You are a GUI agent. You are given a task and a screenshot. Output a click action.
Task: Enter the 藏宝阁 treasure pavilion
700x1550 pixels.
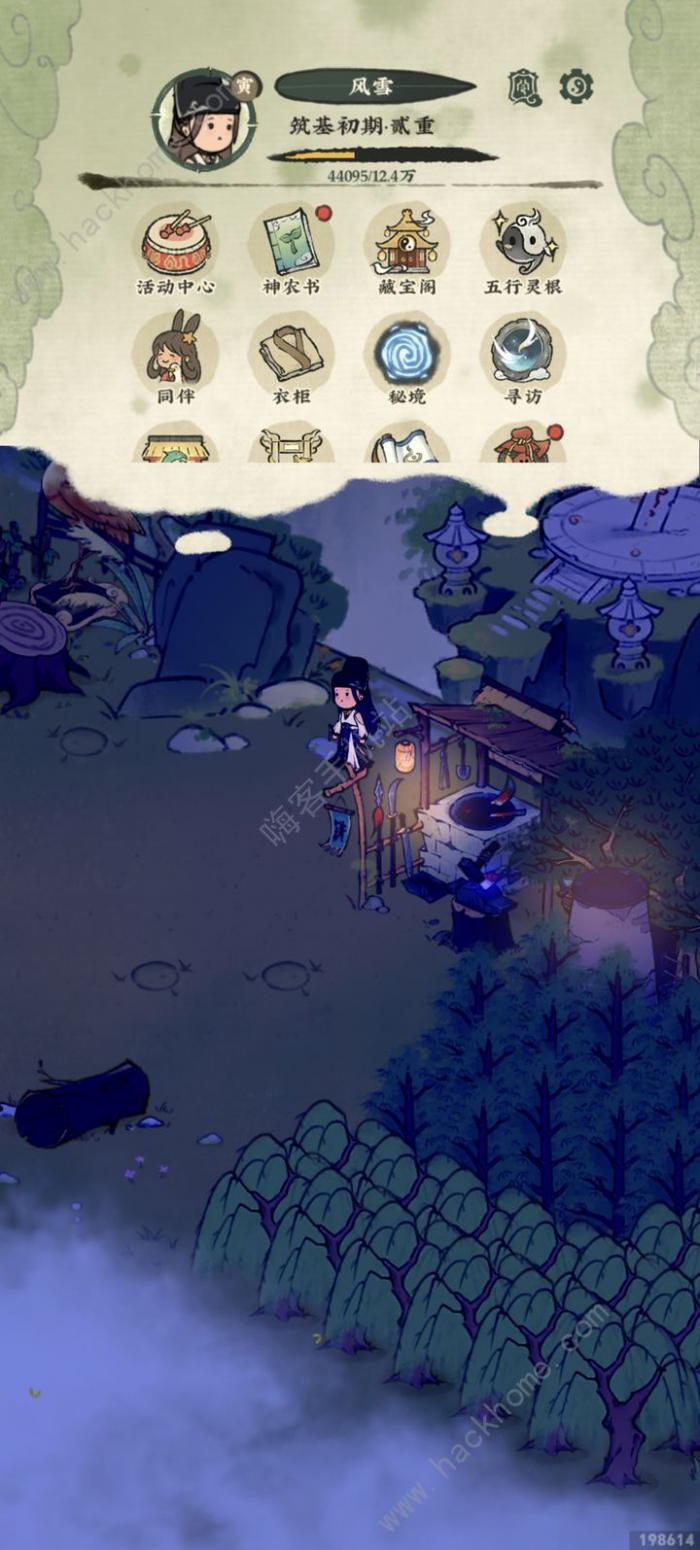pos(406,245)
